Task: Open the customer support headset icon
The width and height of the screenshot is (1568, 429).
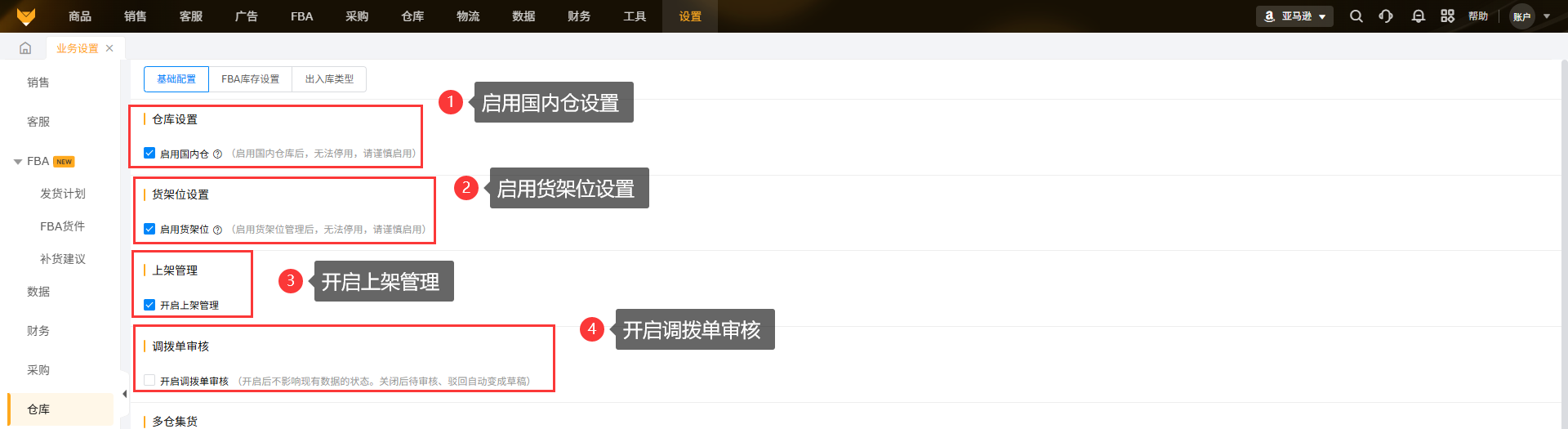Action: pyautogui.click(x=1386, y=16)
